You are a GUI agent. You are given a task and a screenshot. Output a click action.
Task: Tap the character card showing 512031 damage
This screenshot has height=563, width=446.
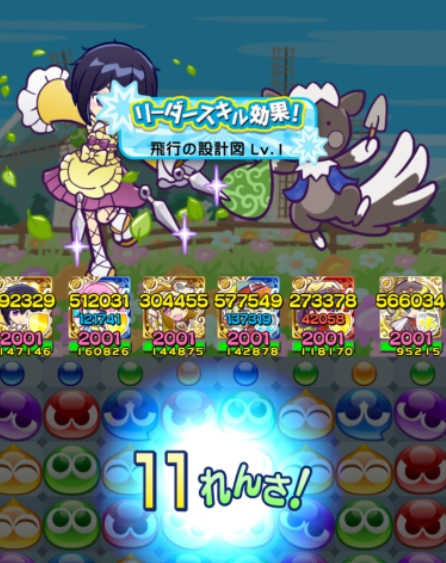pos(99,316)
